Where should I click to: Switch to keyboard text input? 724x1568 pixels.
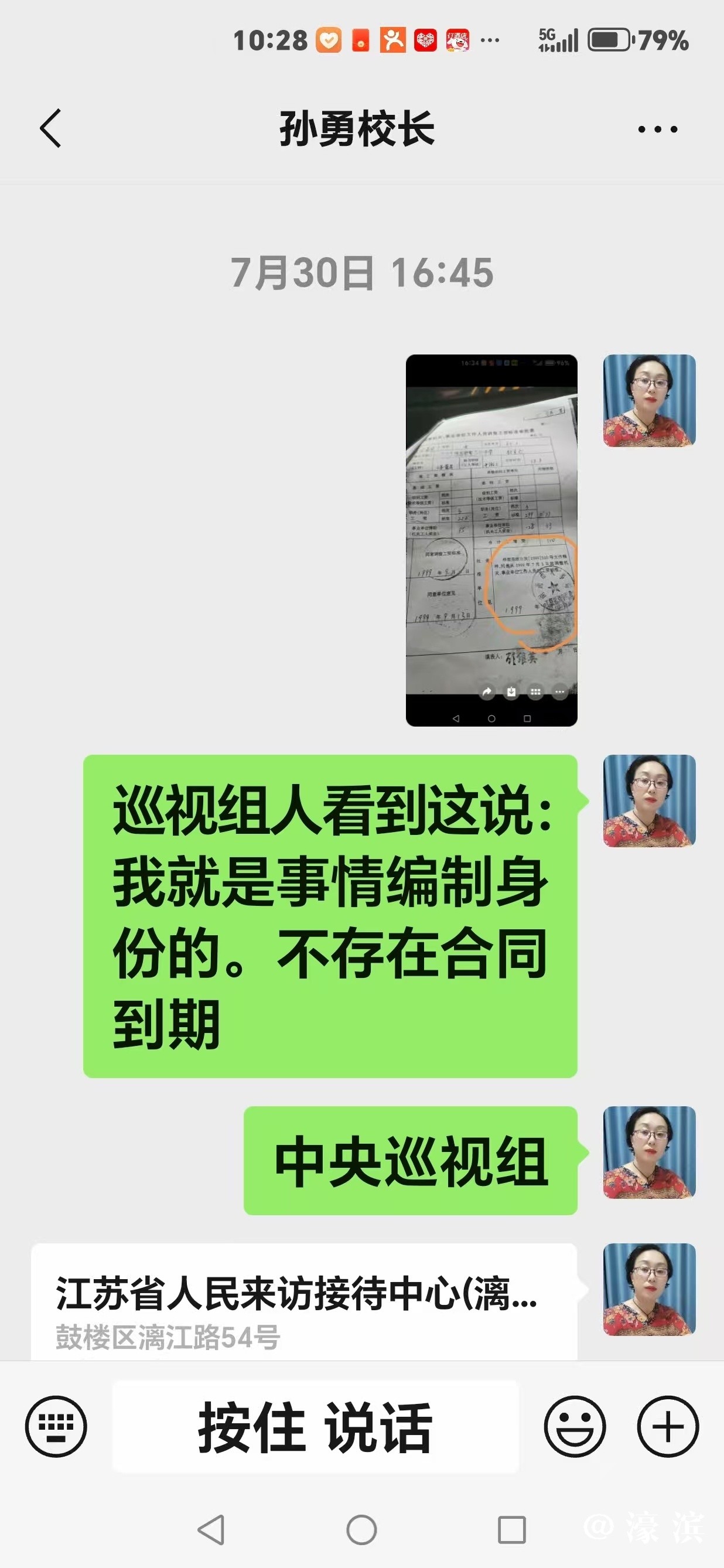point(56,1426)
